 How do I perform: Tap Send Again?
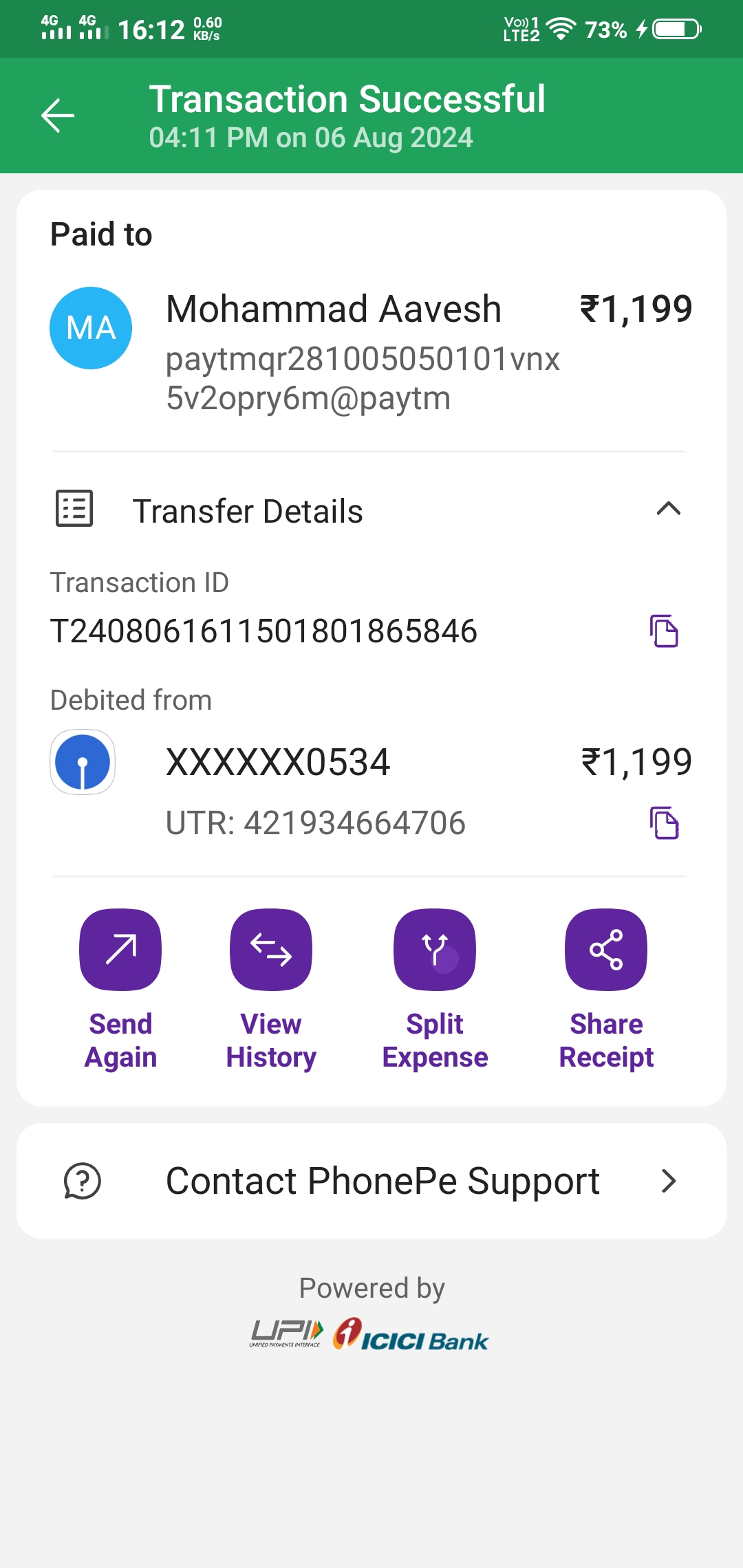(120, 950)
